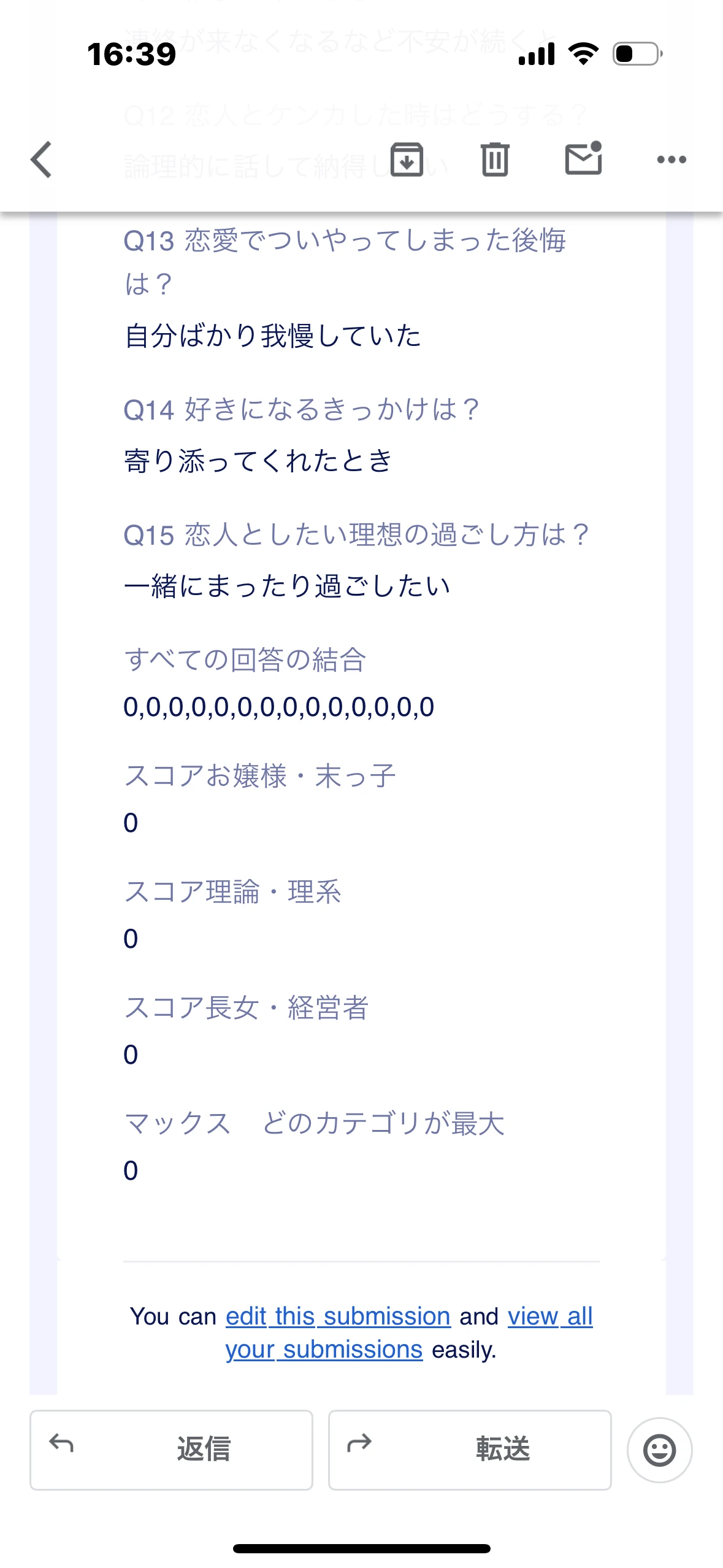
Task: Tap the clock showing 16:39
Action: [131, 54]
